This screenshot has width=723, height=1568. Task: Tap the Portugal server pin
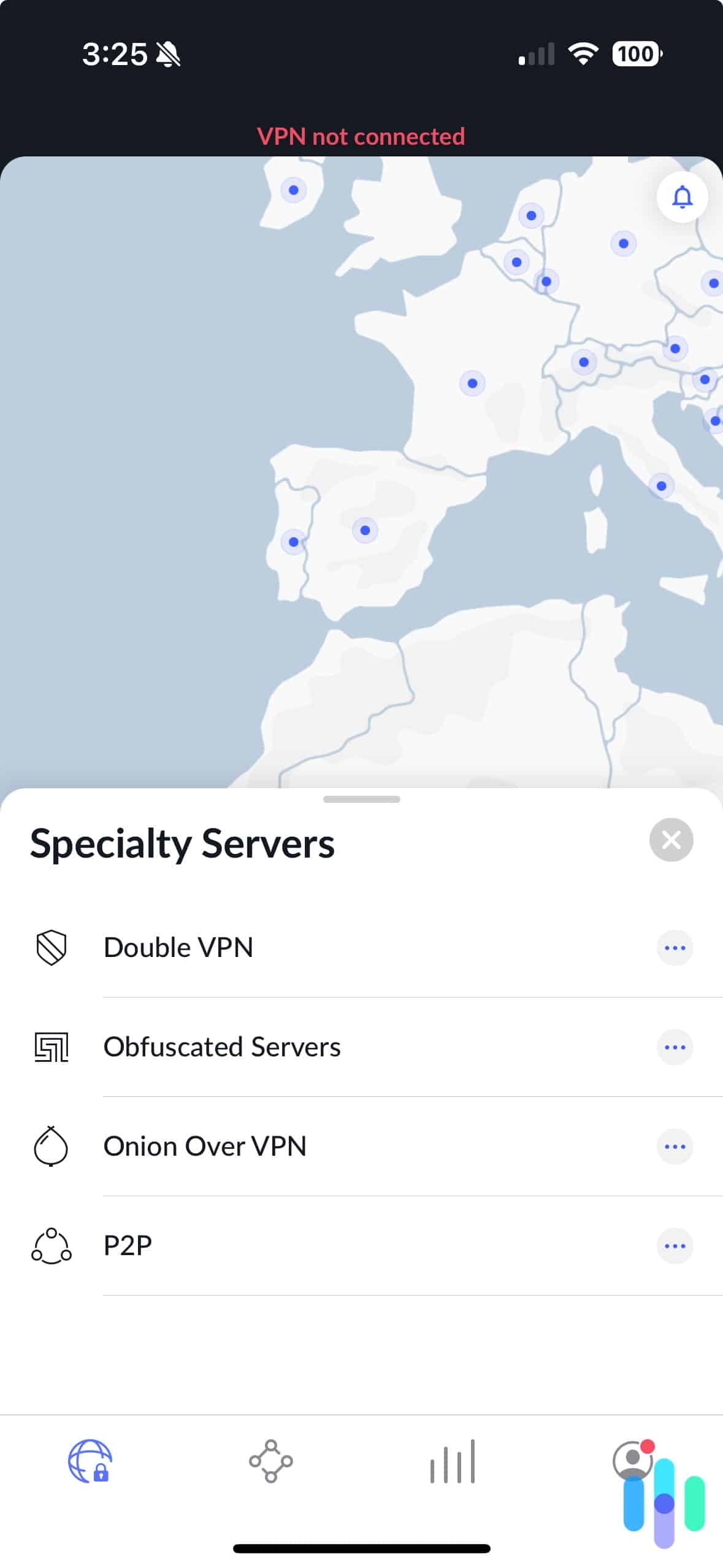tap(293, 542)
